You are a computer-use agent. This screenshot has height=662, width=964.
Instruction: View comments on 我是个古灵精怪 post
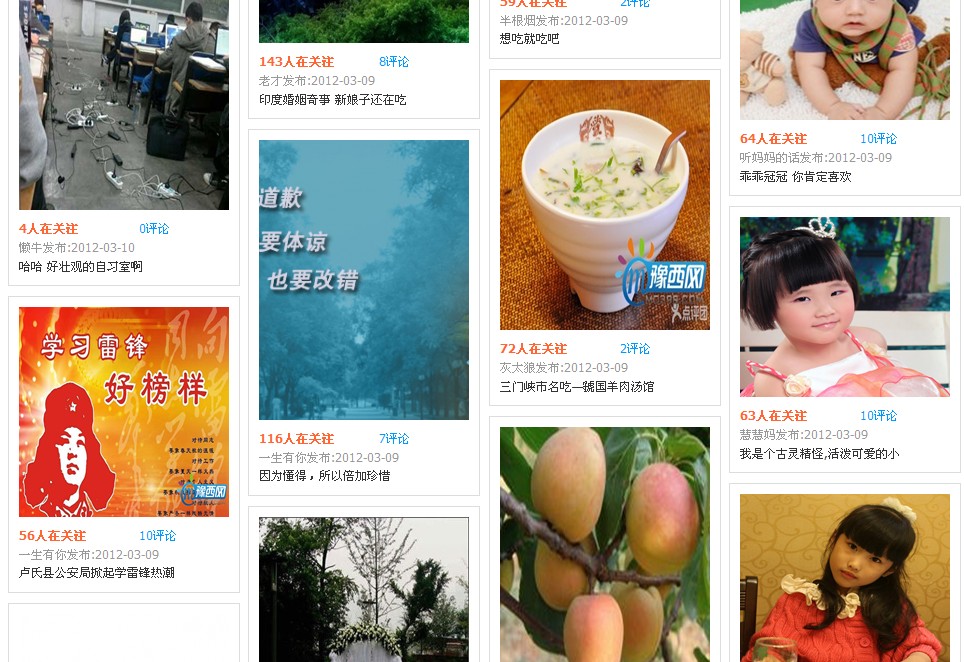pos(878,416)
